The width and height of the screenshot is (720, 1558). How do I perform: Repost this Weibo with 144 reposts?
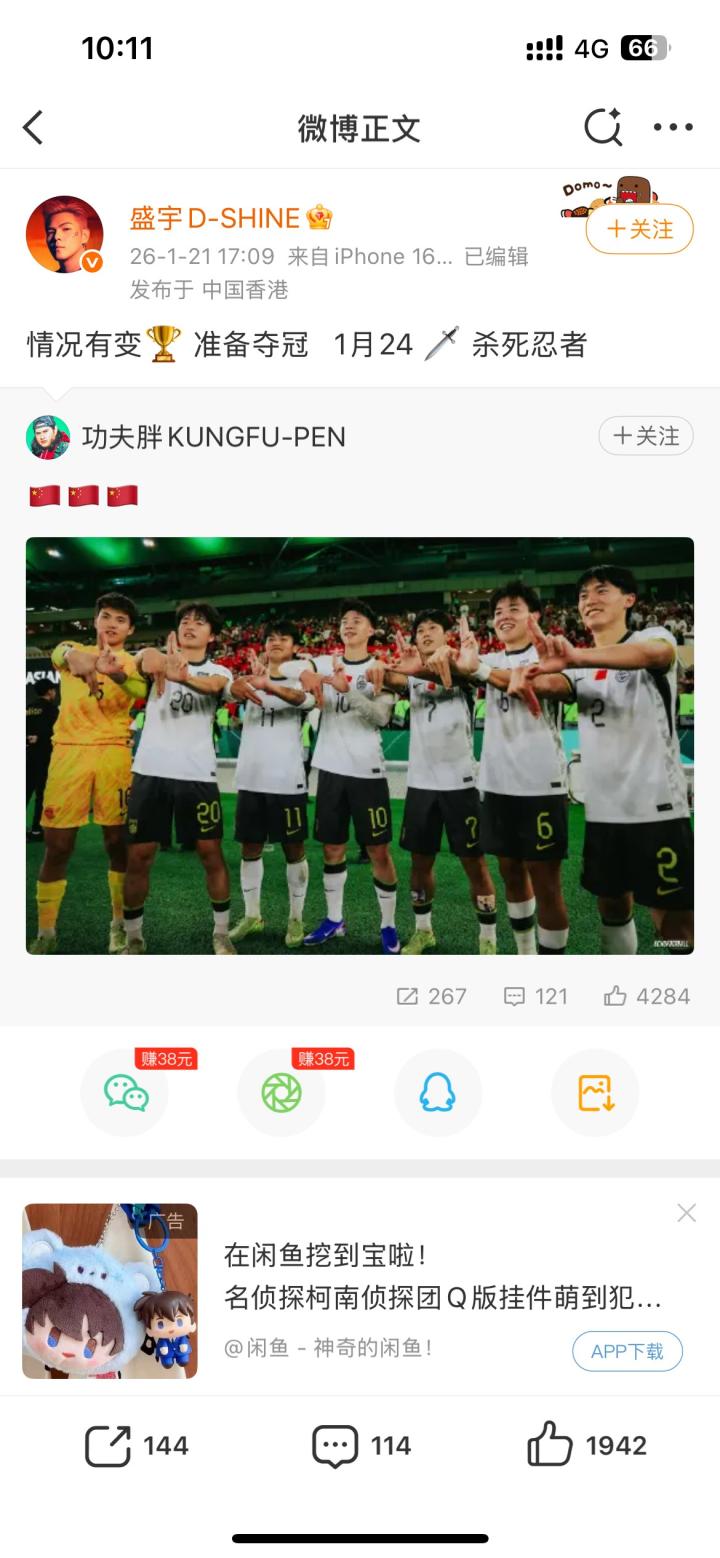coord(136,1446)
